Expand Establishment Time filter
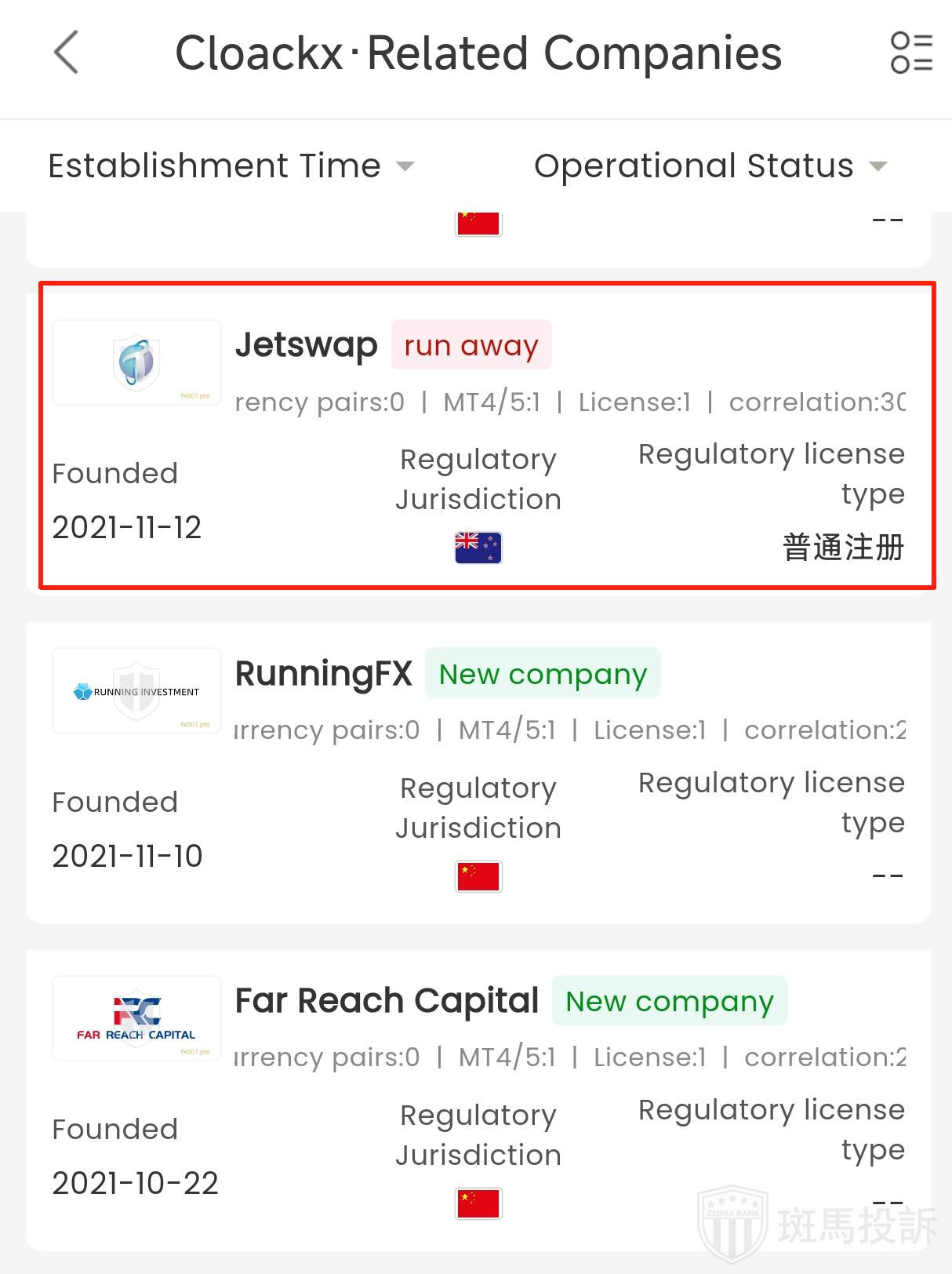This screenshot has height=1274, width=952. click(231, 166)
